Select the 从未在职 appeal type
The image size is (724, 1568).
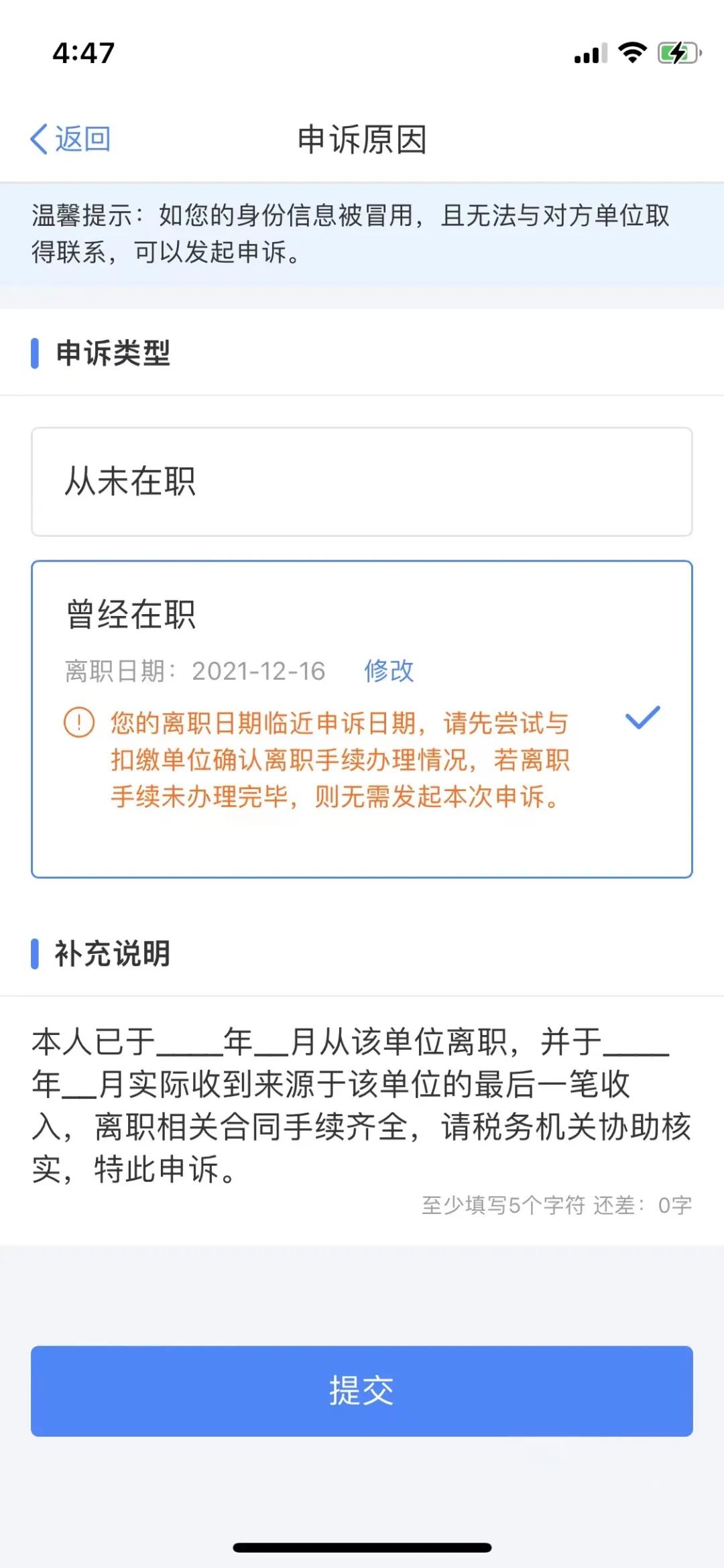pyautogui.click(x=362, y=481)
